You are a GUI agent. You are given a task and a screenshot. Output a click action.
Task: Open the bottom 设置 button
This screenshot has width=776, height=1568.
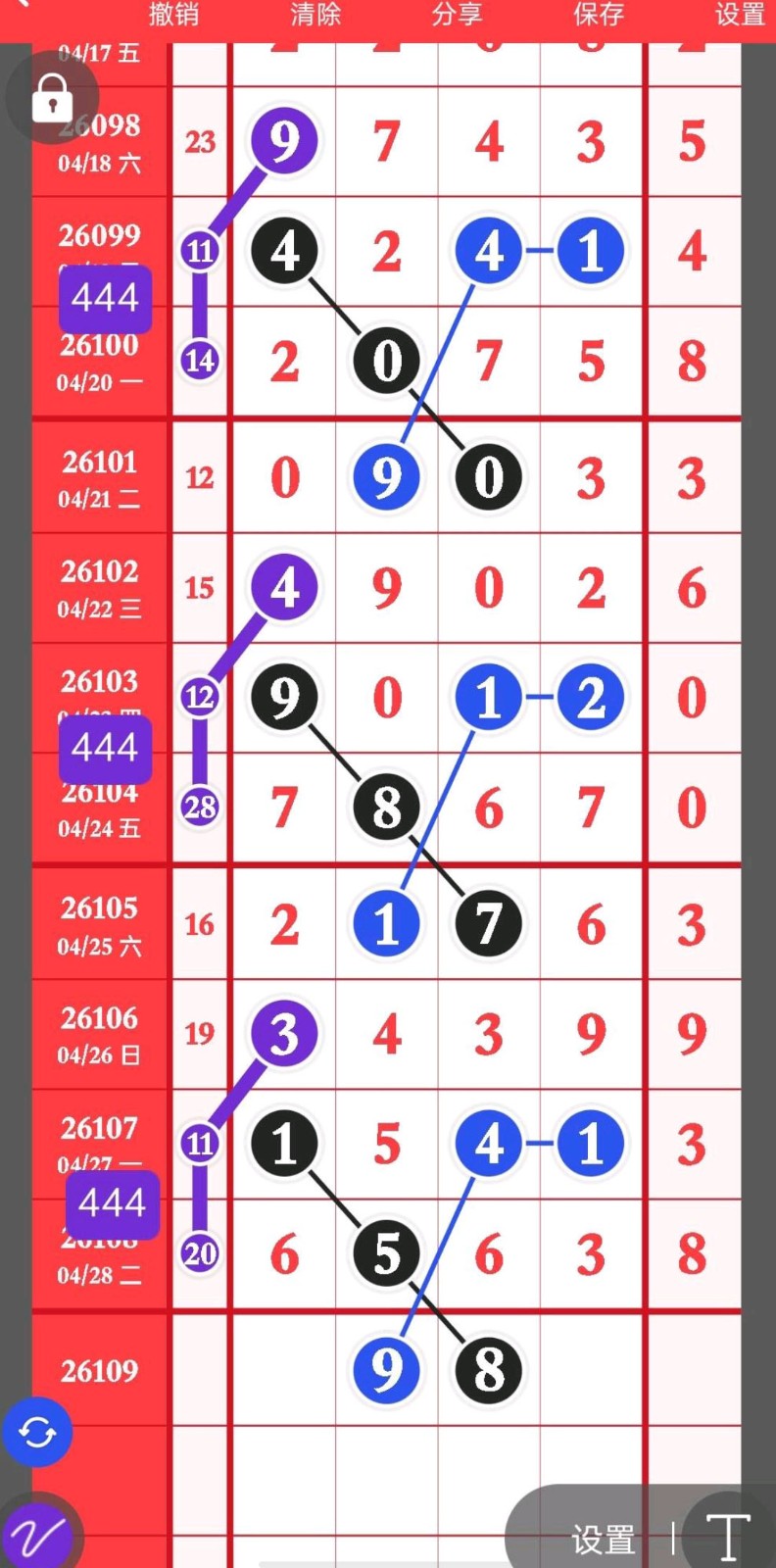(603, 1540)
